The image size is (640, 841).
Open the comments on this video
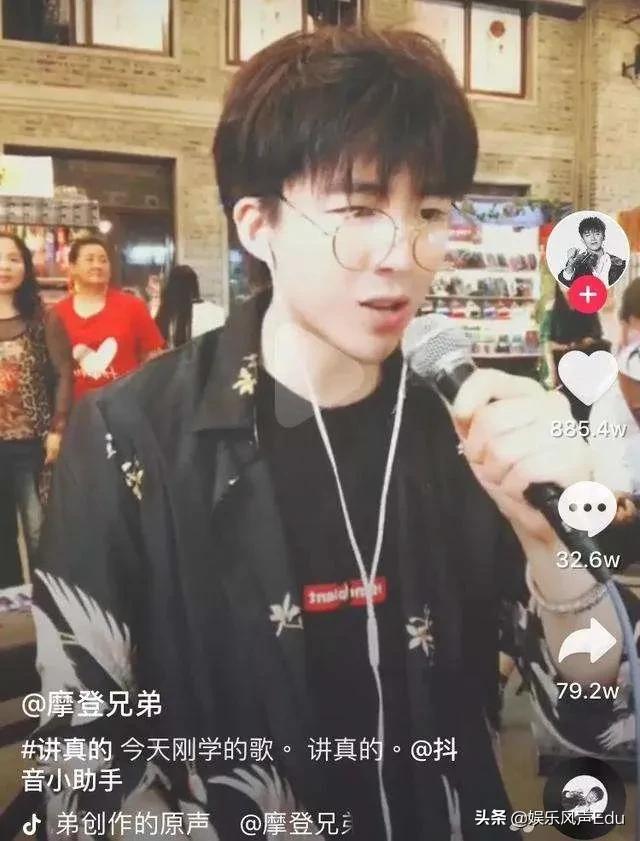point(586,509)
